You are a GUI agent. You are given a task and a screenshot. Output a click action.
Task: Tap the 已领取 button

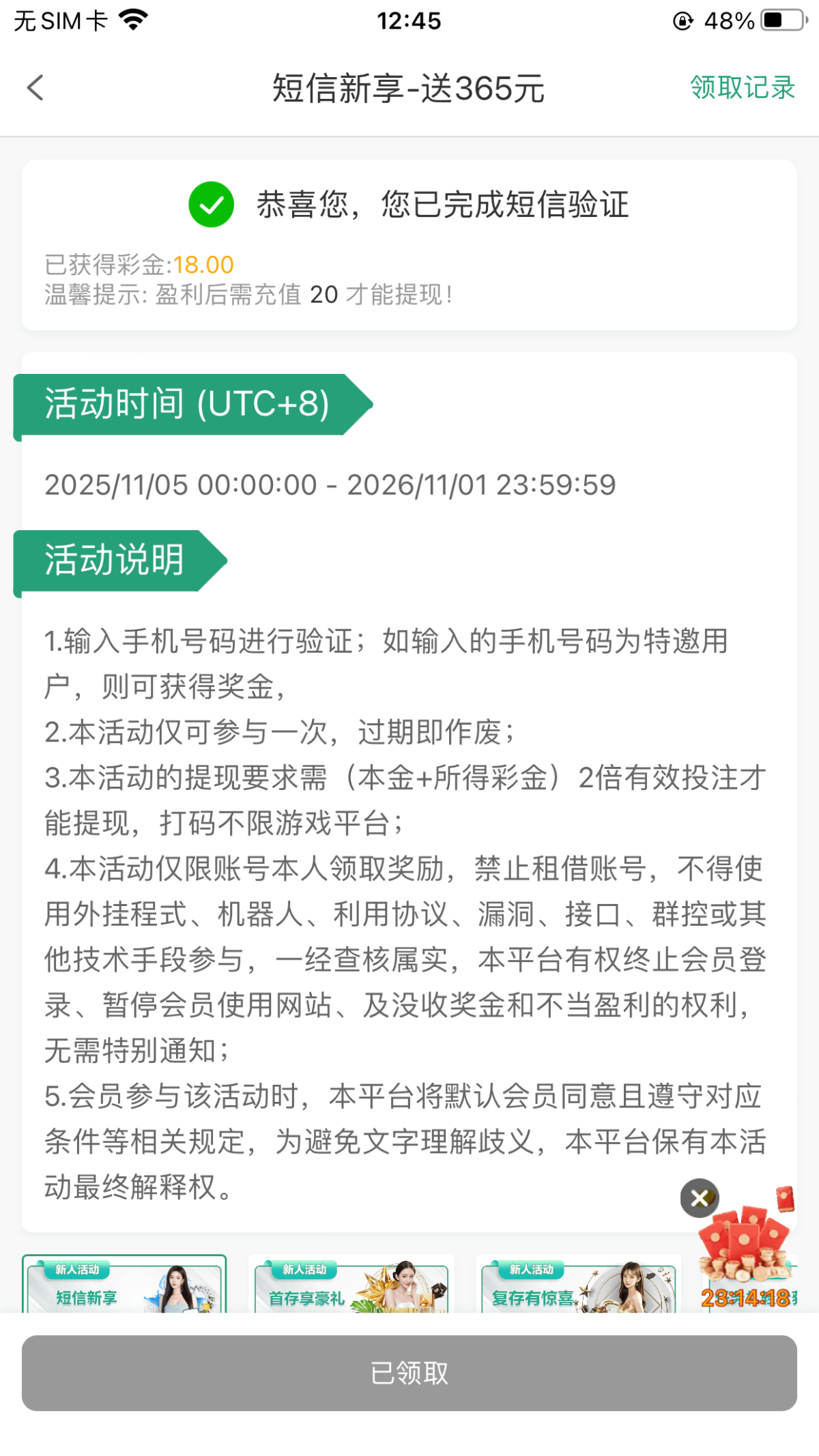[409, 1373]
